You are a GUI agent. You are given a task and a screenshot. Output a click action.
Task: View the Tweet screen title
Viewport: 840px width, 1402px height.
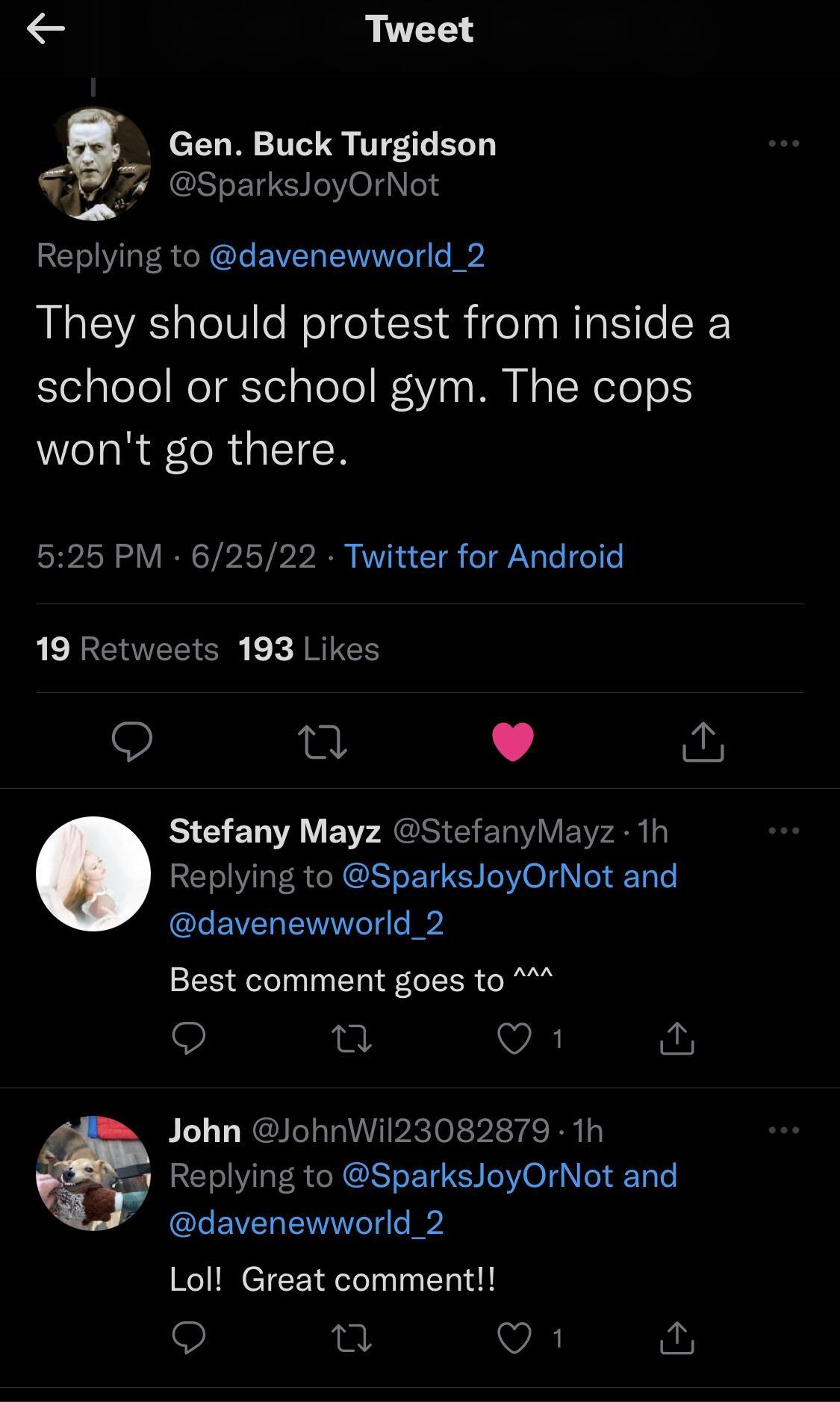pos(420,30)
